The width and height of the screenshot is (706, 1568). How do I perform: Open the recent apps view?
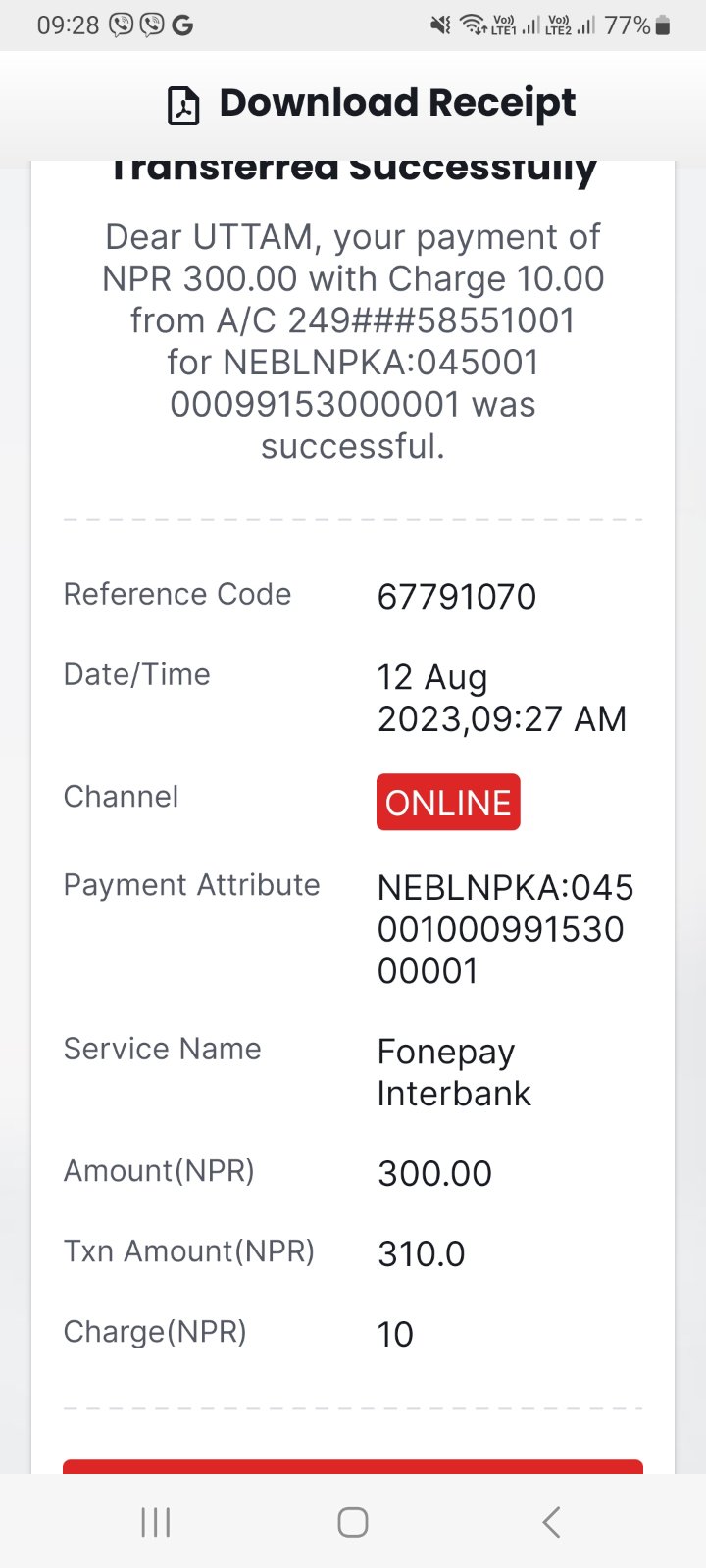[156, 1522]
